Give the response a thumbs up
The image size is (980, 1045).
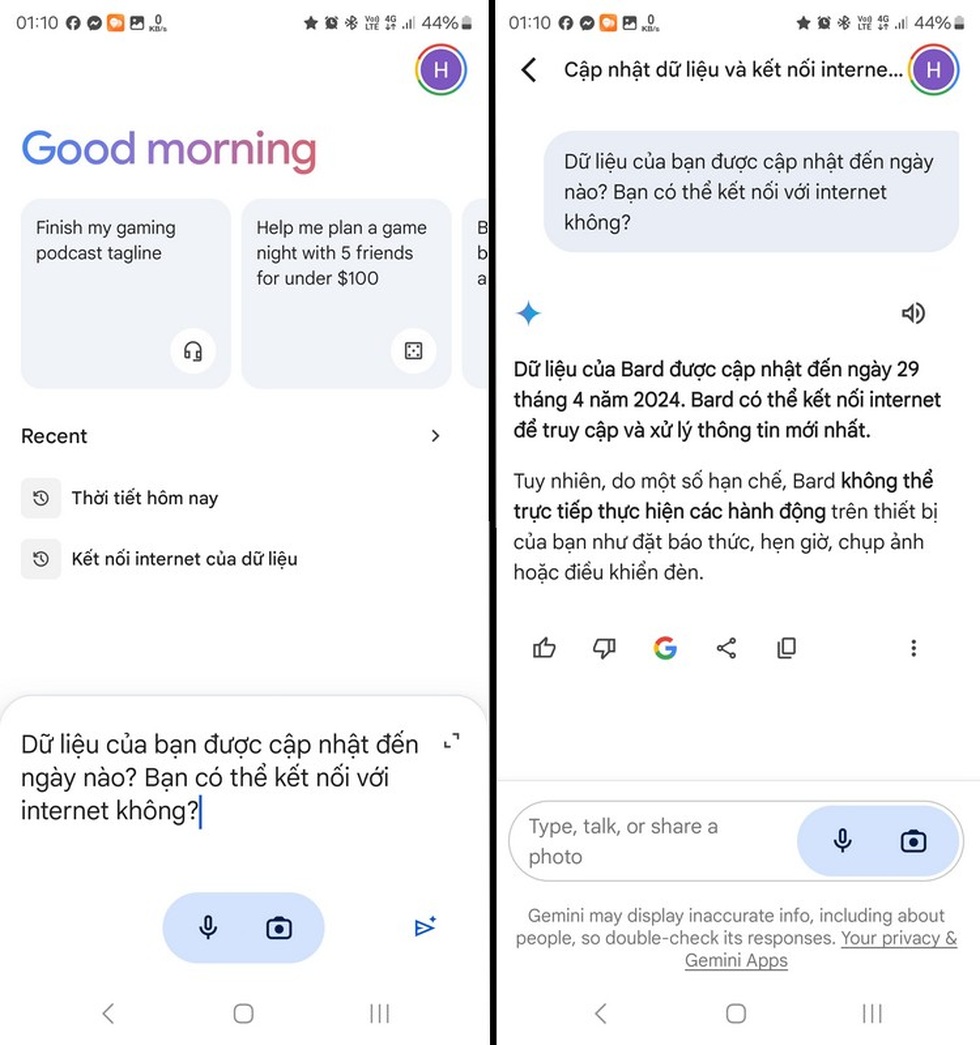545,648
